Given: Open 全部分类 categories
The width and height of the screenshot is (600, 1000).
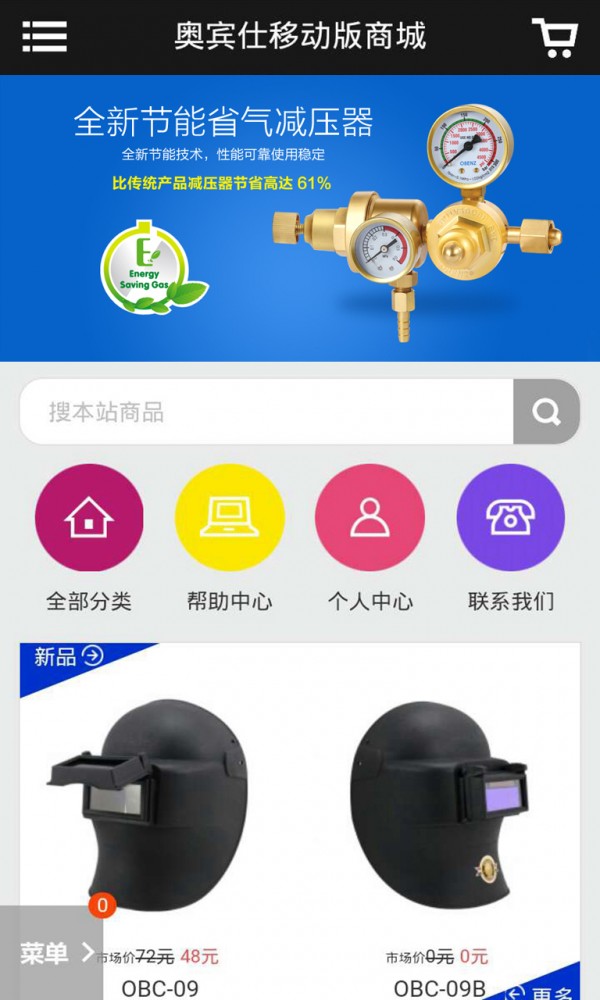Looking at the screenshot, I should coord(89,518).
